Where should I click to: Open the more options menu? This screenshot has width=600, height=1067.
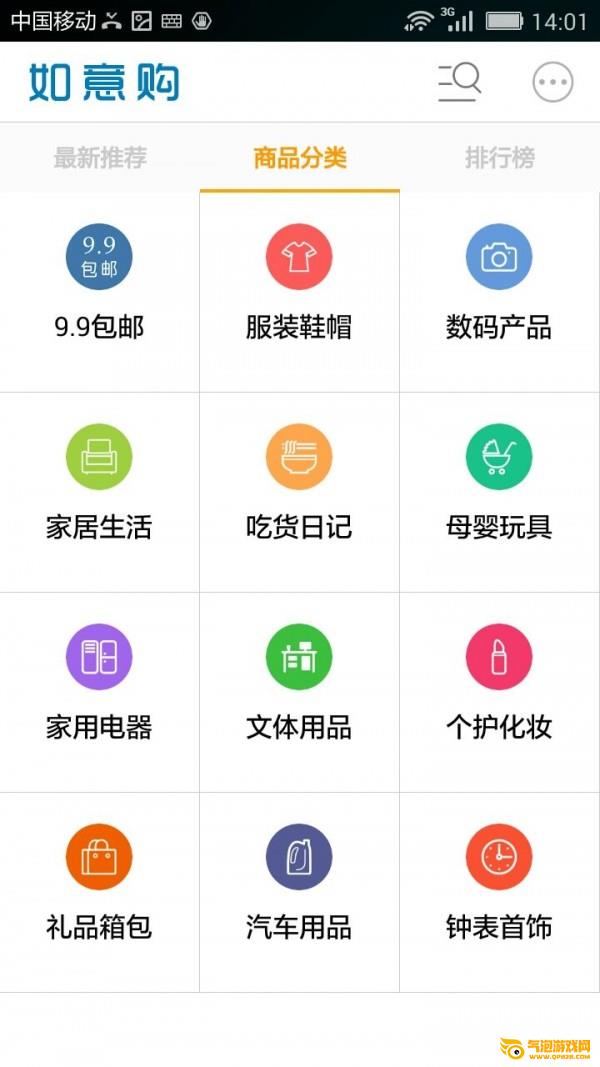[553, 82]
